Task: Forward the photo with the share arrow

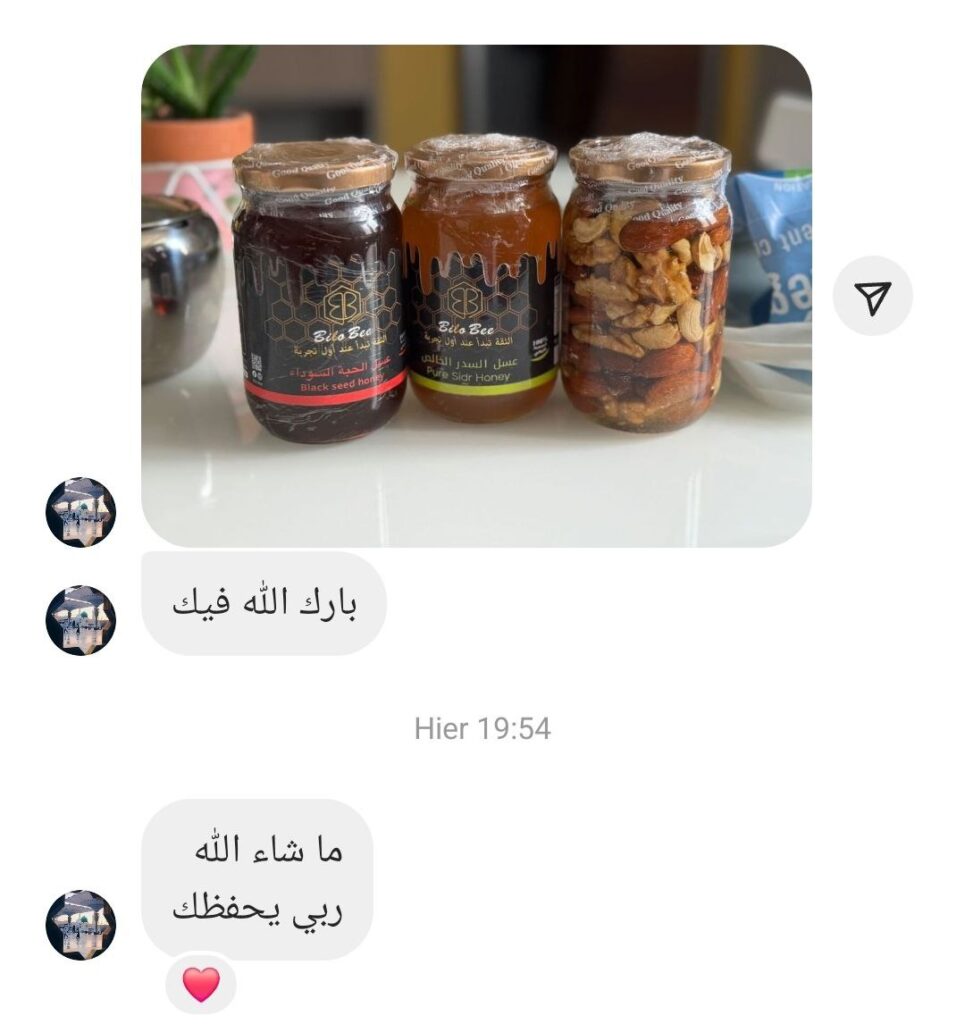Action: [x=872, y=296]
